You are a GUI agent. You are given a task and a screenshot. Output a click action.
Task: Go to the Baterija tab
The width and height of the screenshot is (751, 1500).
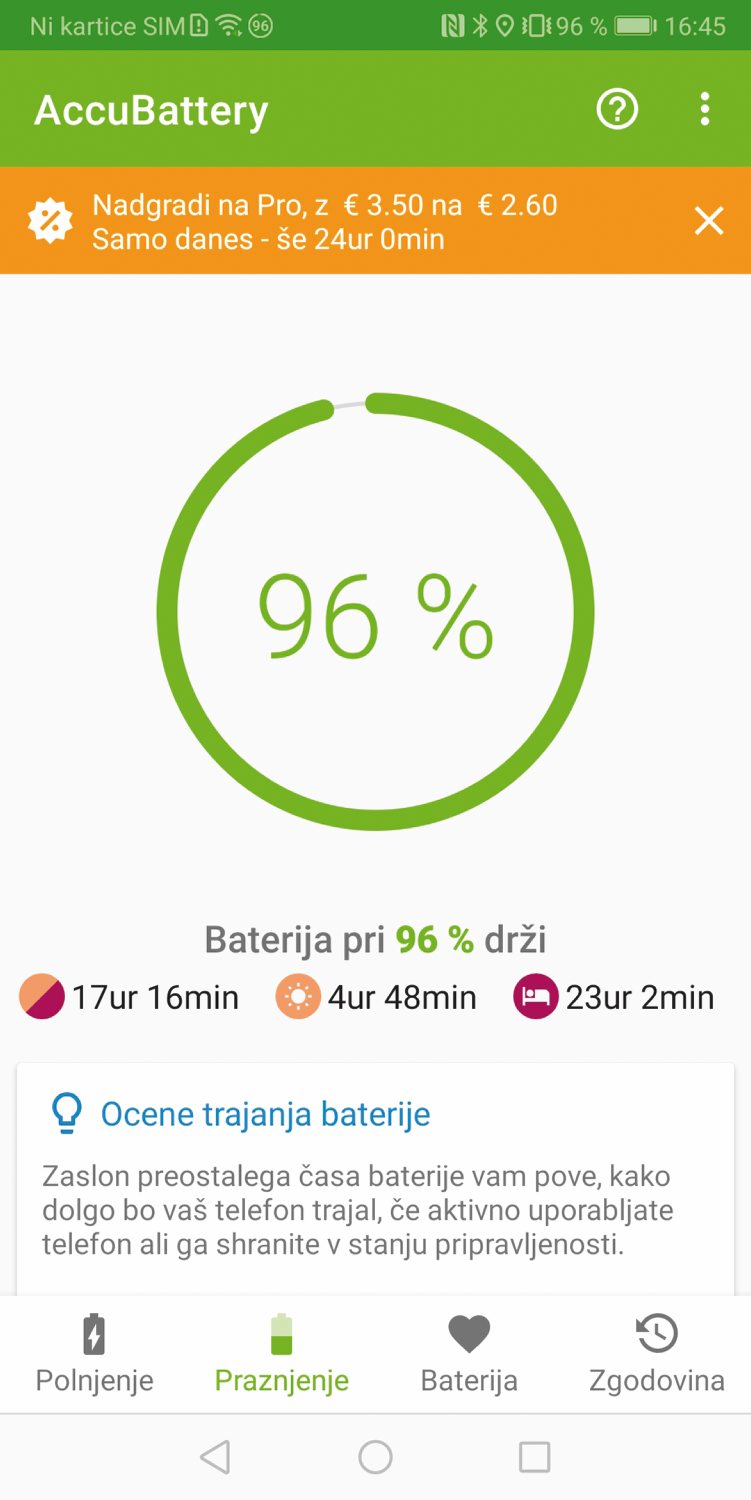469,1354
